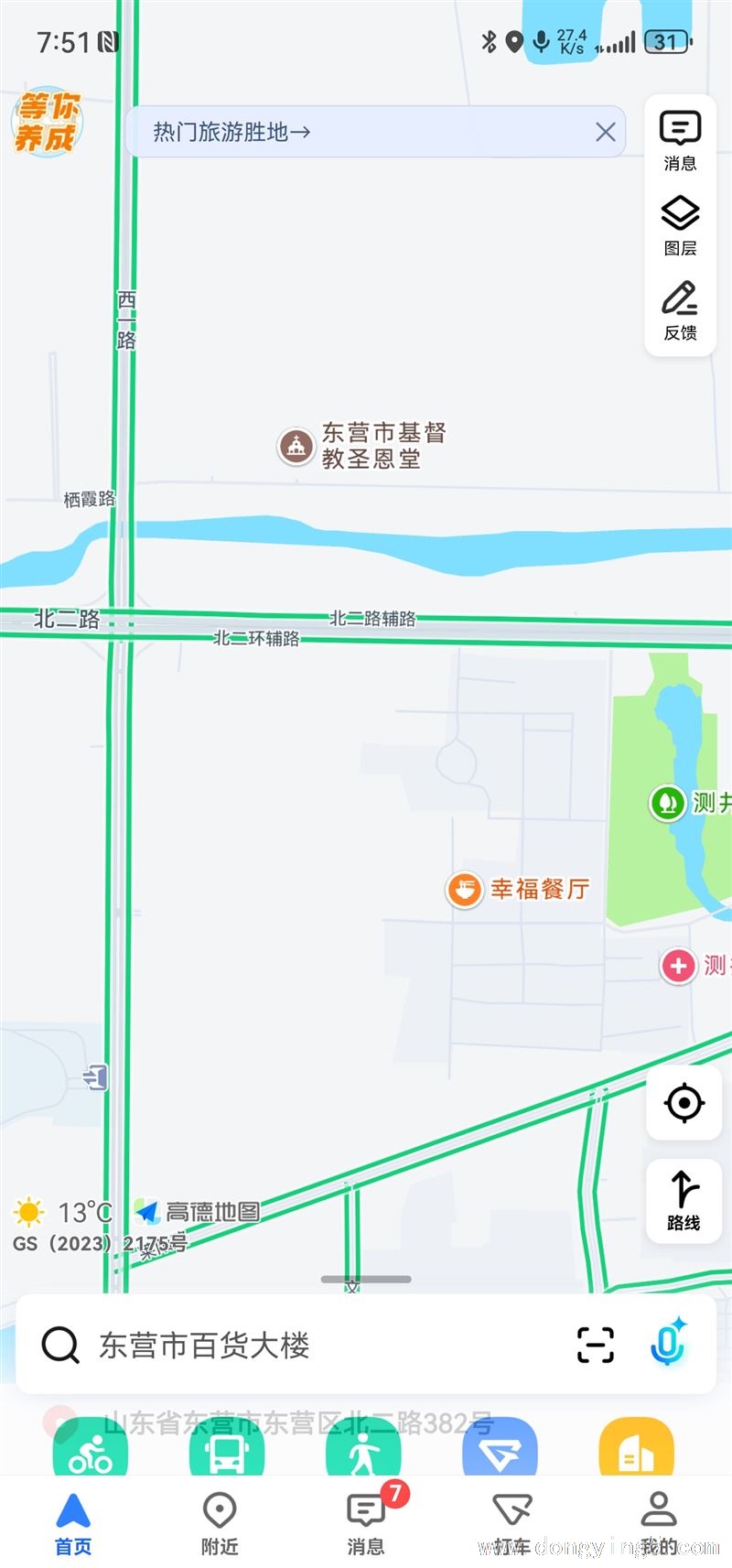Open the 消息 button in the side panel
This screenshot has height=1568, width=732.
[680, 141]
